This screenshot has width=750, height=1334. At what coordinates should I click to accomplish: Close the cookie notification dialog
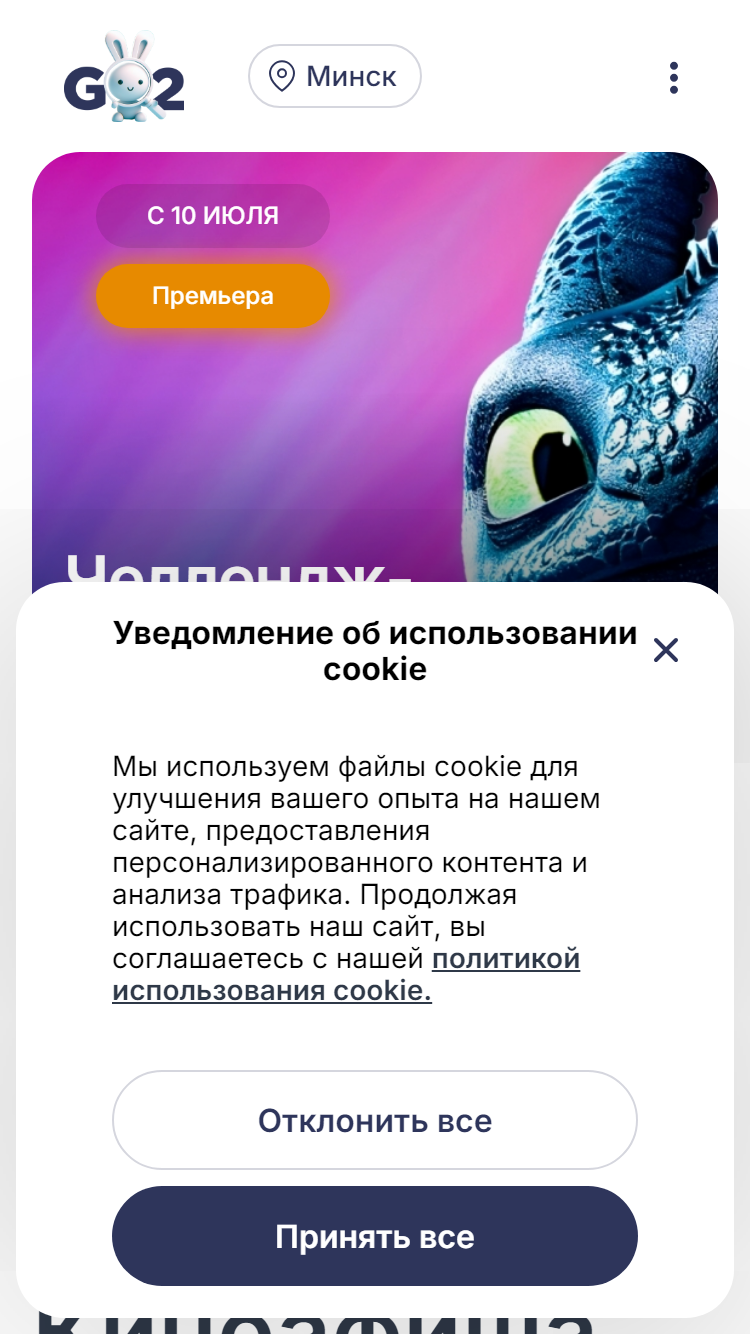(x=665, y=651)
